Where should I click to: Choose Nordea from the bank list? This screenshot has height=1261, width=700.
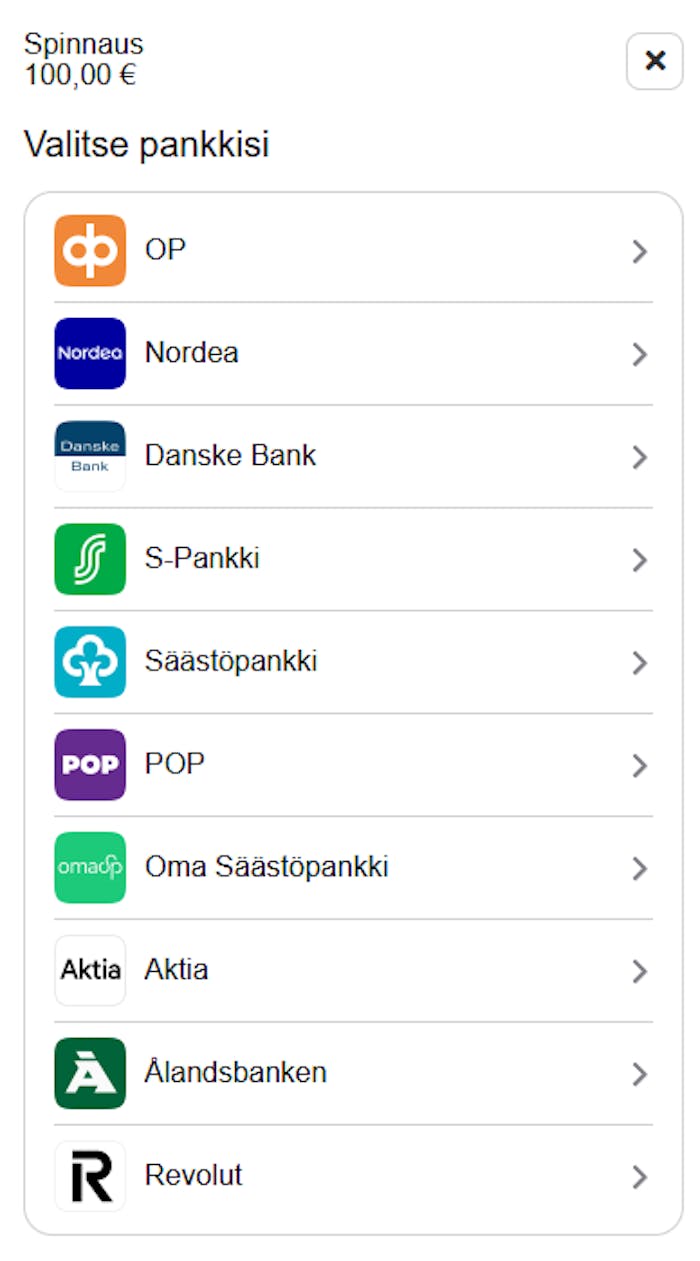point(352,354)
